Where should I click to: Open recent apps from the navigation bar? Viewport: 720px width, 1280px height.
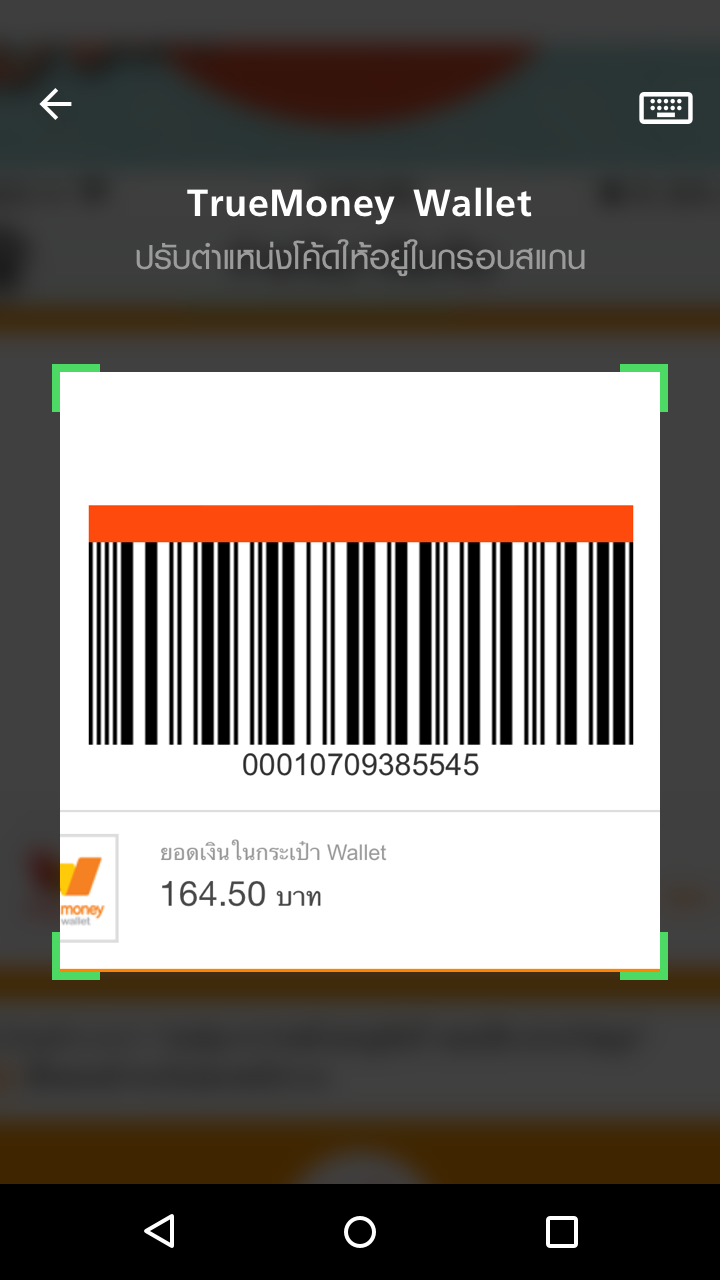pyautogui.click(x=561, y=1231)
